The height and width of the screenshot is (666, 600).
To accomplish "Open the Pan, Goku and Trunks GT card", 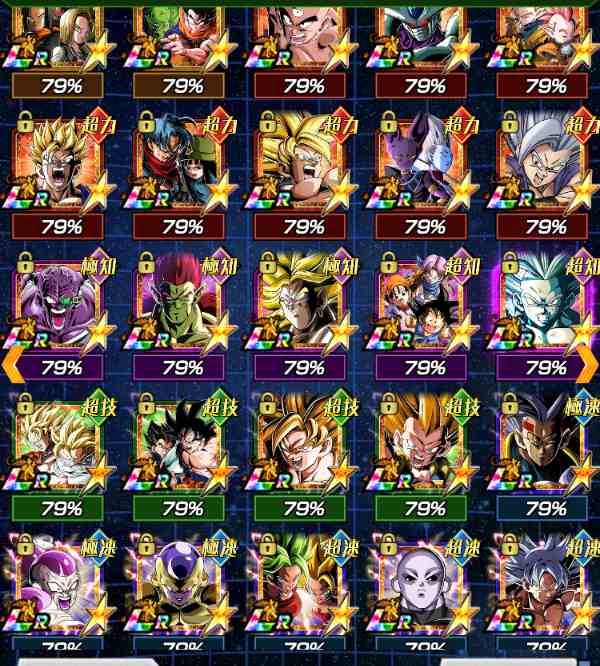I will click(424, 303).
